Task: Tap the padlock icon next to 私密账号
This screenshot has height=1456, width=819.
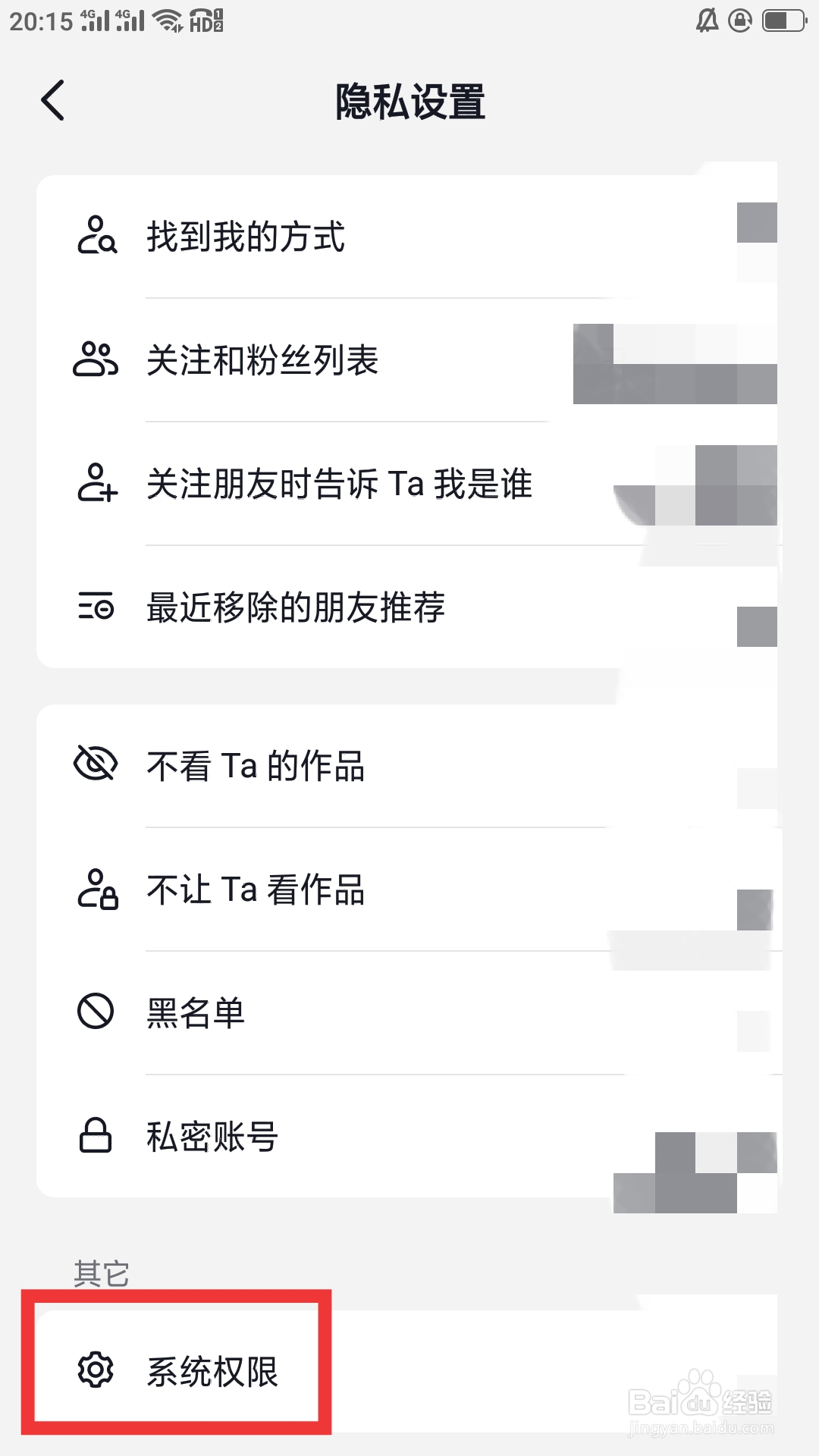Action: click(96, 1135)
